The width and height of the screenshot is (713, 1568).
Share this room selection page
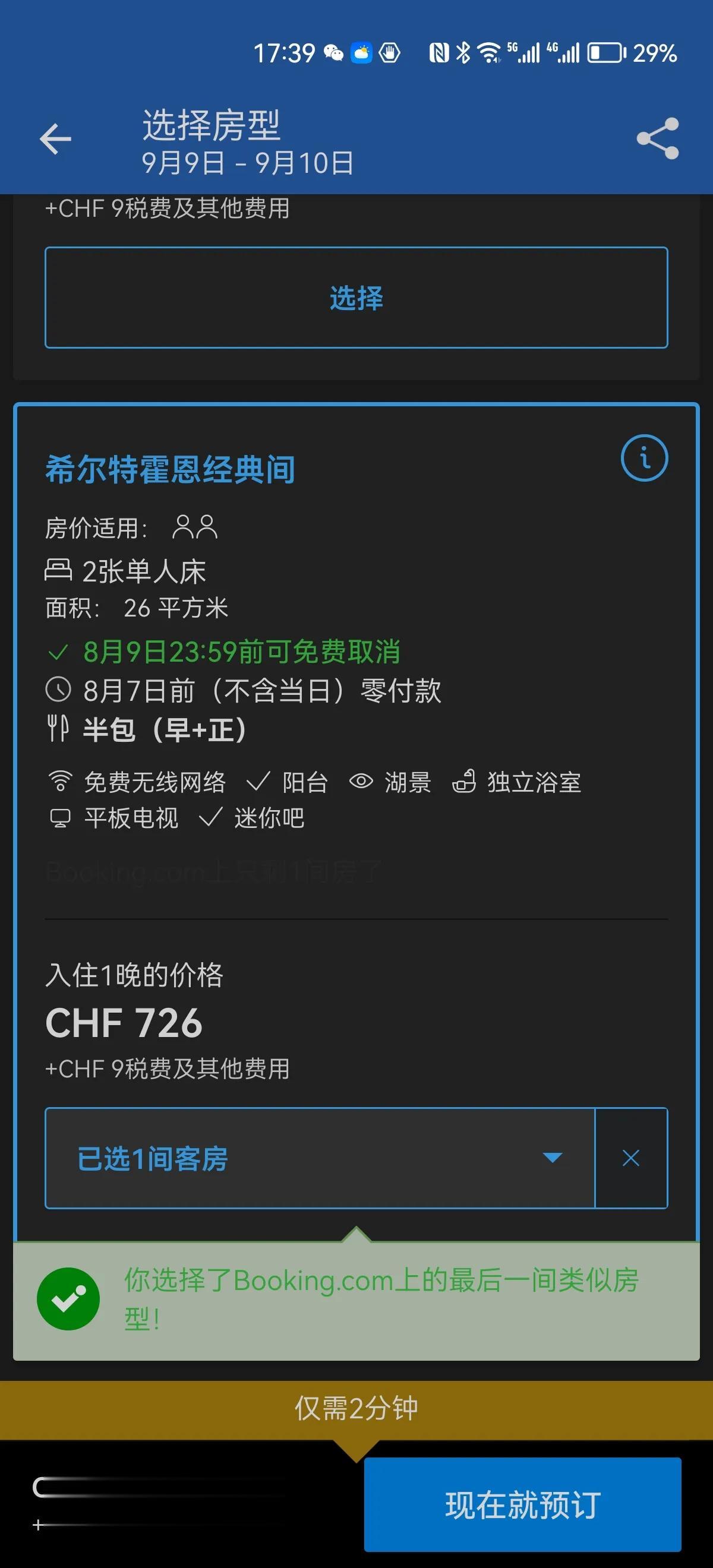pos(658,139)
